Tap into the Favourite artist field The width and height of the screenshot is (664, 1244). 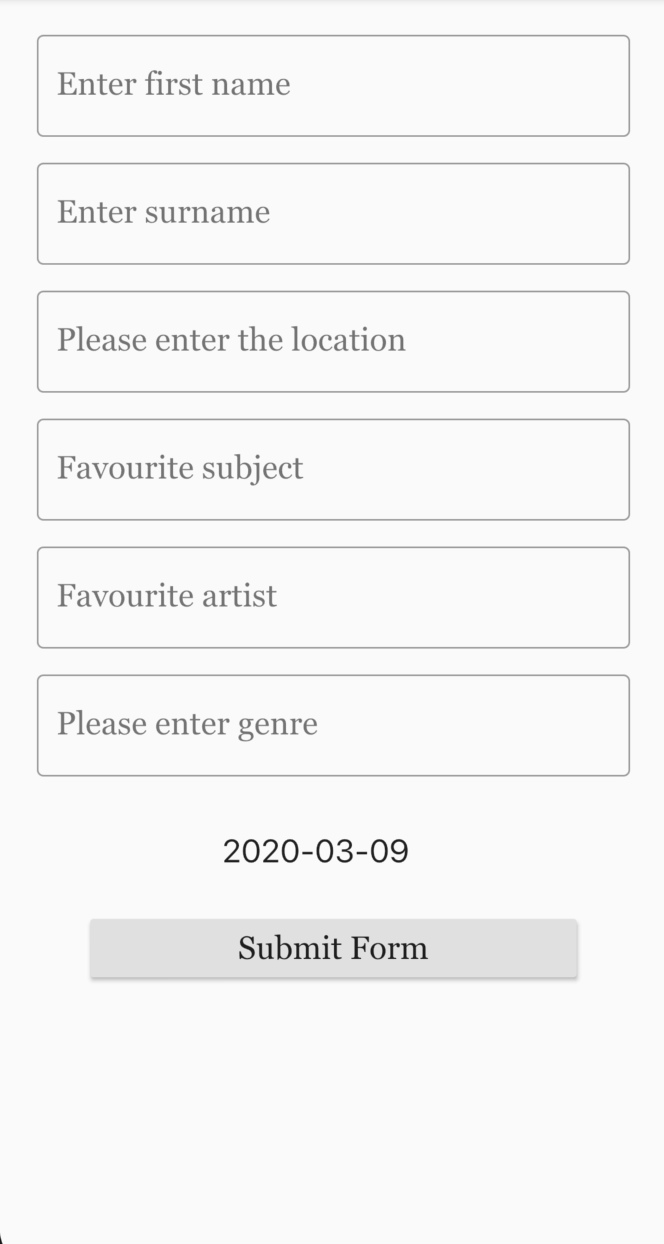click(333, 598)
